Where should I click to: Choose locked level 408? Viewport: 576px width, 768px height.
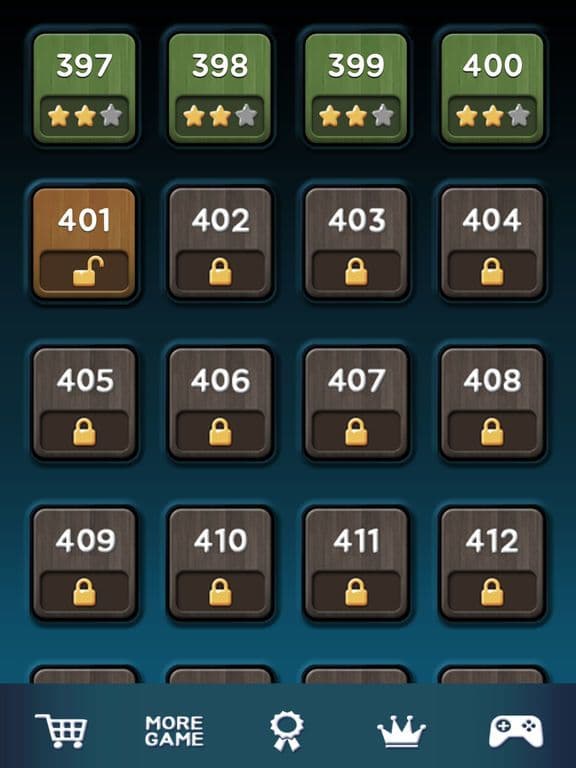click(x=492, y=404)
